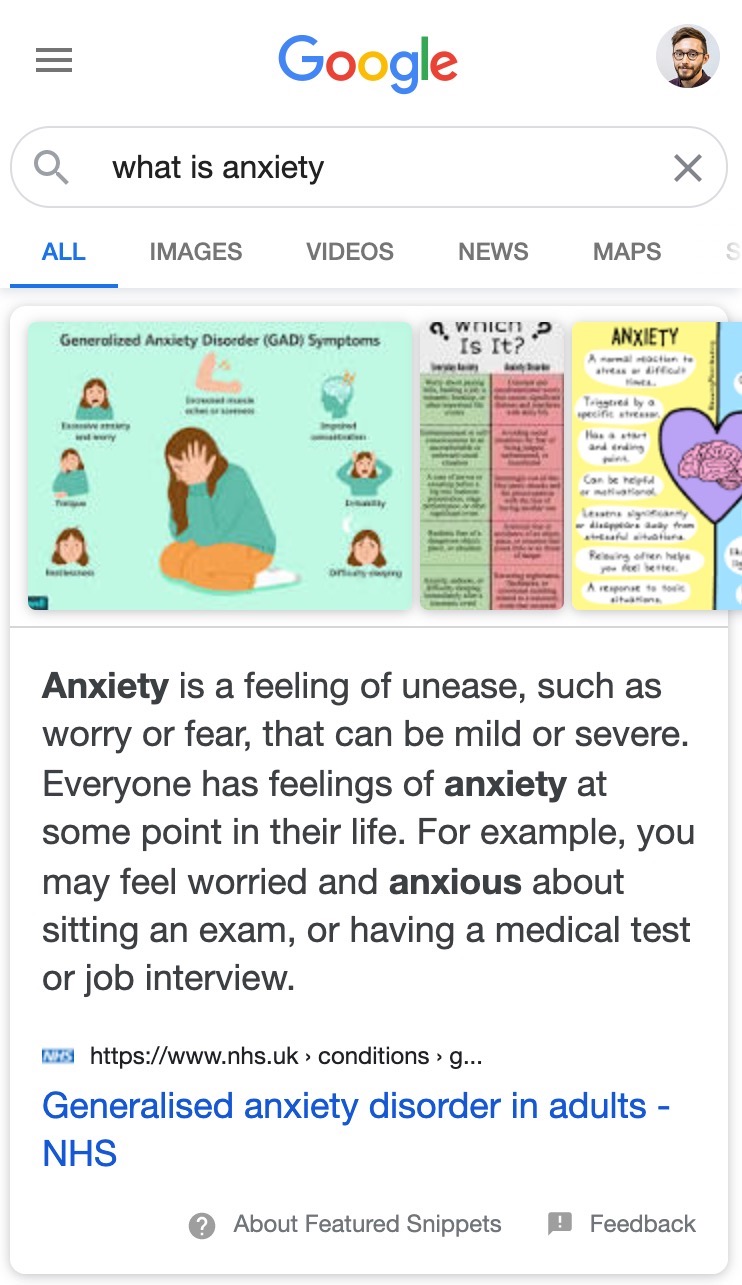The width and height of the screenshot is (742, 1285).
Task: Select the All tab
Action: tap(64, 252)
